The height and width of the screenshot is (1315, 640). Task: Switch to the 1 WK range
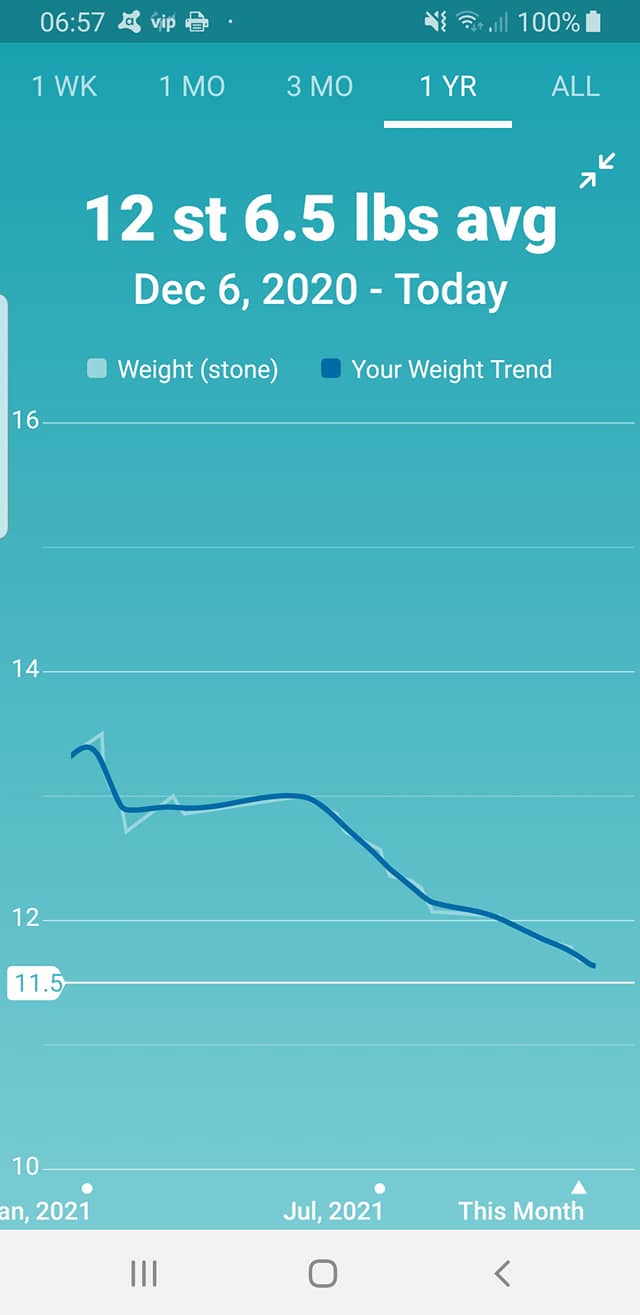[65, 86]
